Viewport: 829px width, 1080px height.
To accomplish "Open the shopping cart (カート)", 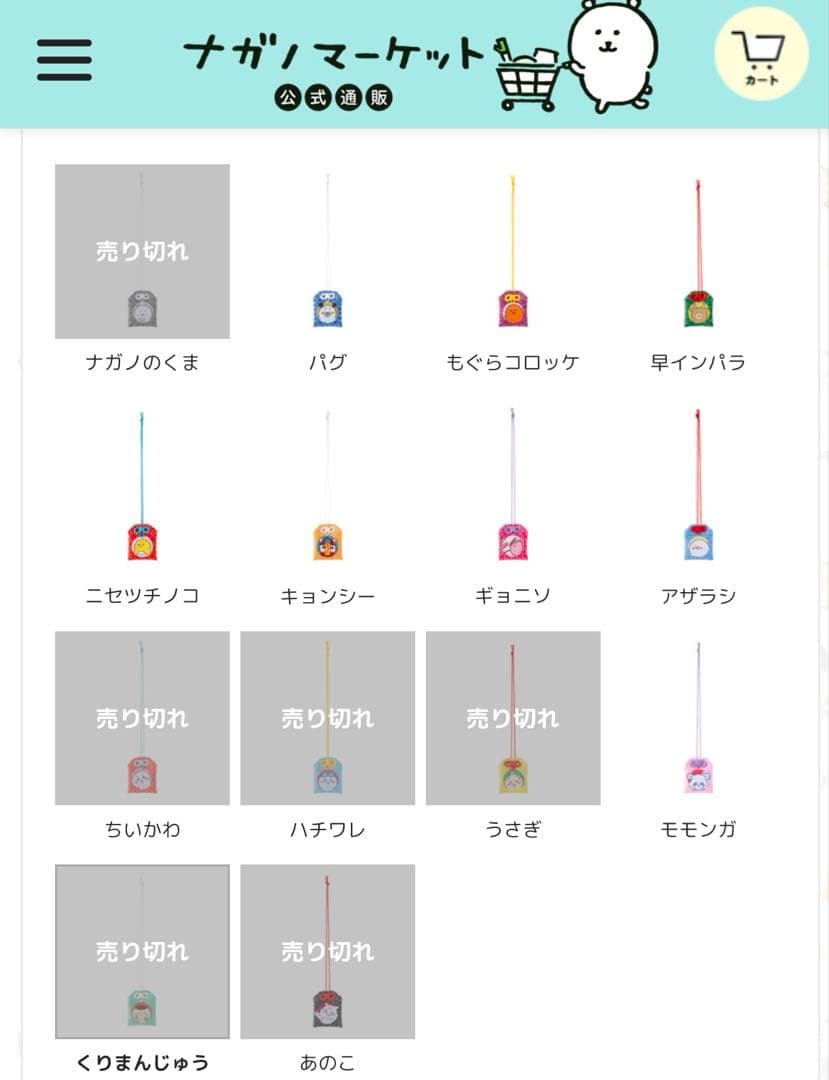I will (x=761, y=54).
